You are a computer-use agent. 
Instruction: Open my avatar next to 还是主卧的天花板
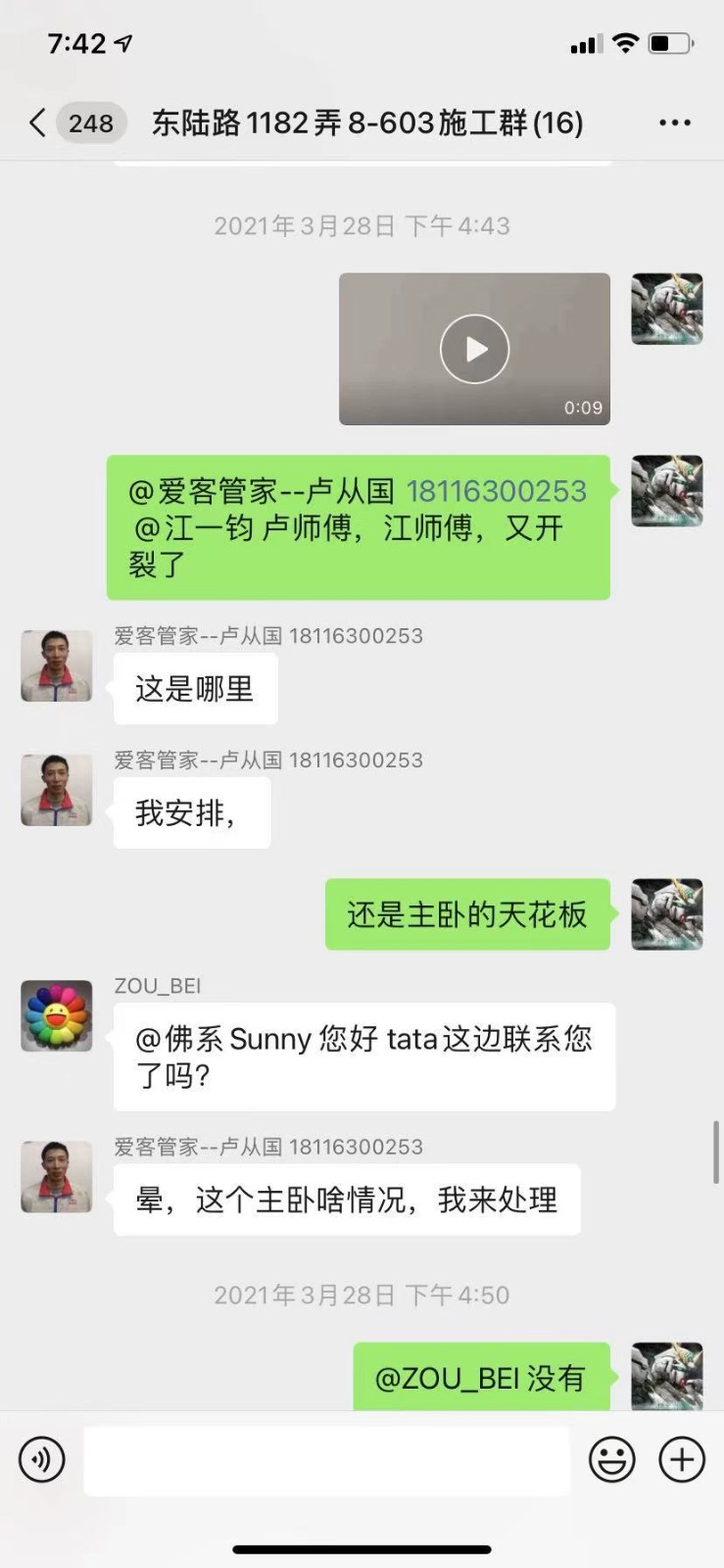[x=667, y=914]
